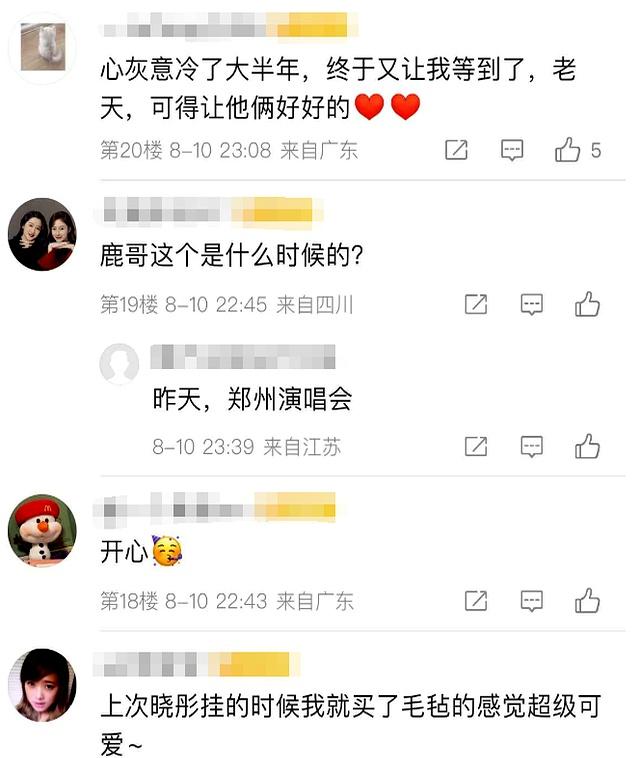Repost the reply 昨天，郑州演唱会
The height and width of the screenshot is (758, 640).
coord(476,447)
